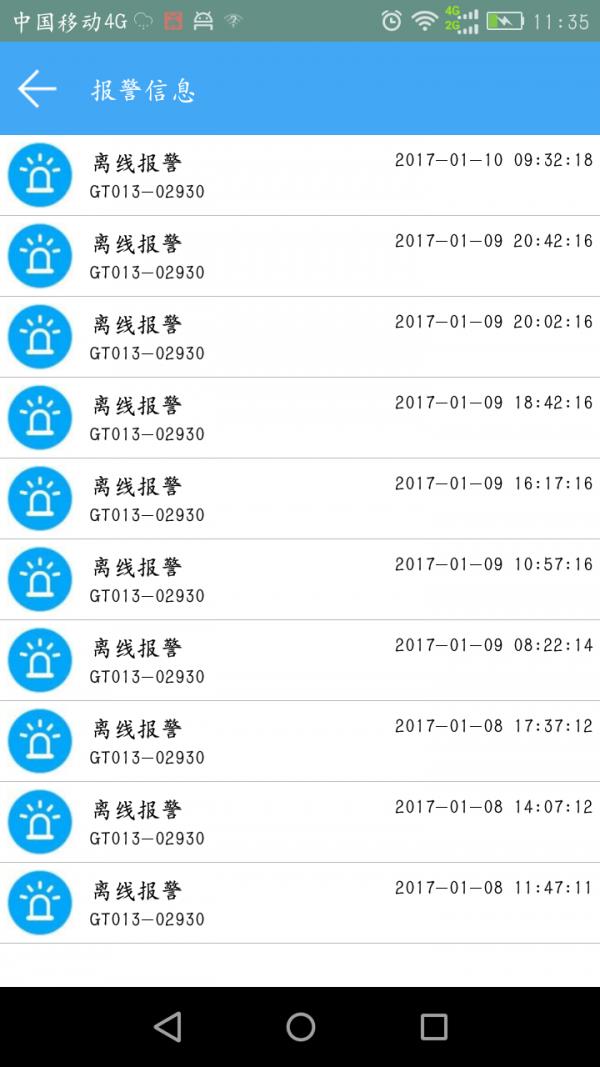Open the recent apps view
This screenshot has height=1067, width=600.
(433, 1026)
